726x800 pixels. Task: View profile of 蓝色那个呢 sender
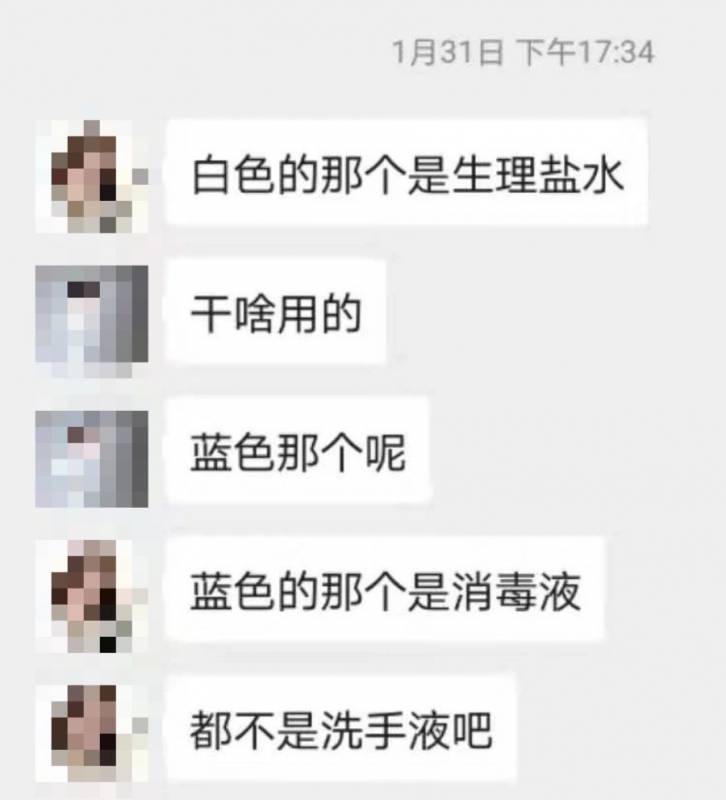coord(92,457)
